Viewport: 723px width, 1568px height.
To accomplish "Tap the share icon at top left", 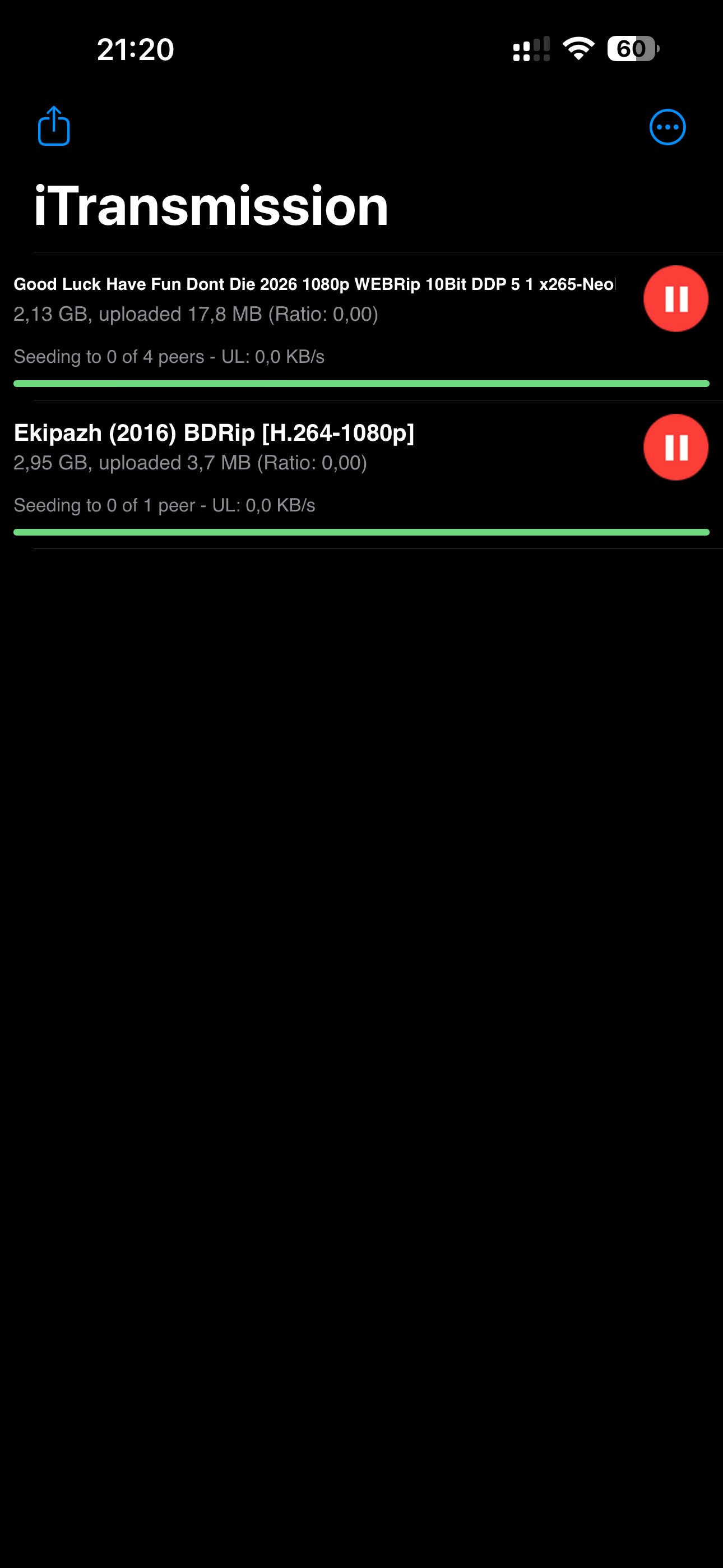I will [x=54, y=127].
